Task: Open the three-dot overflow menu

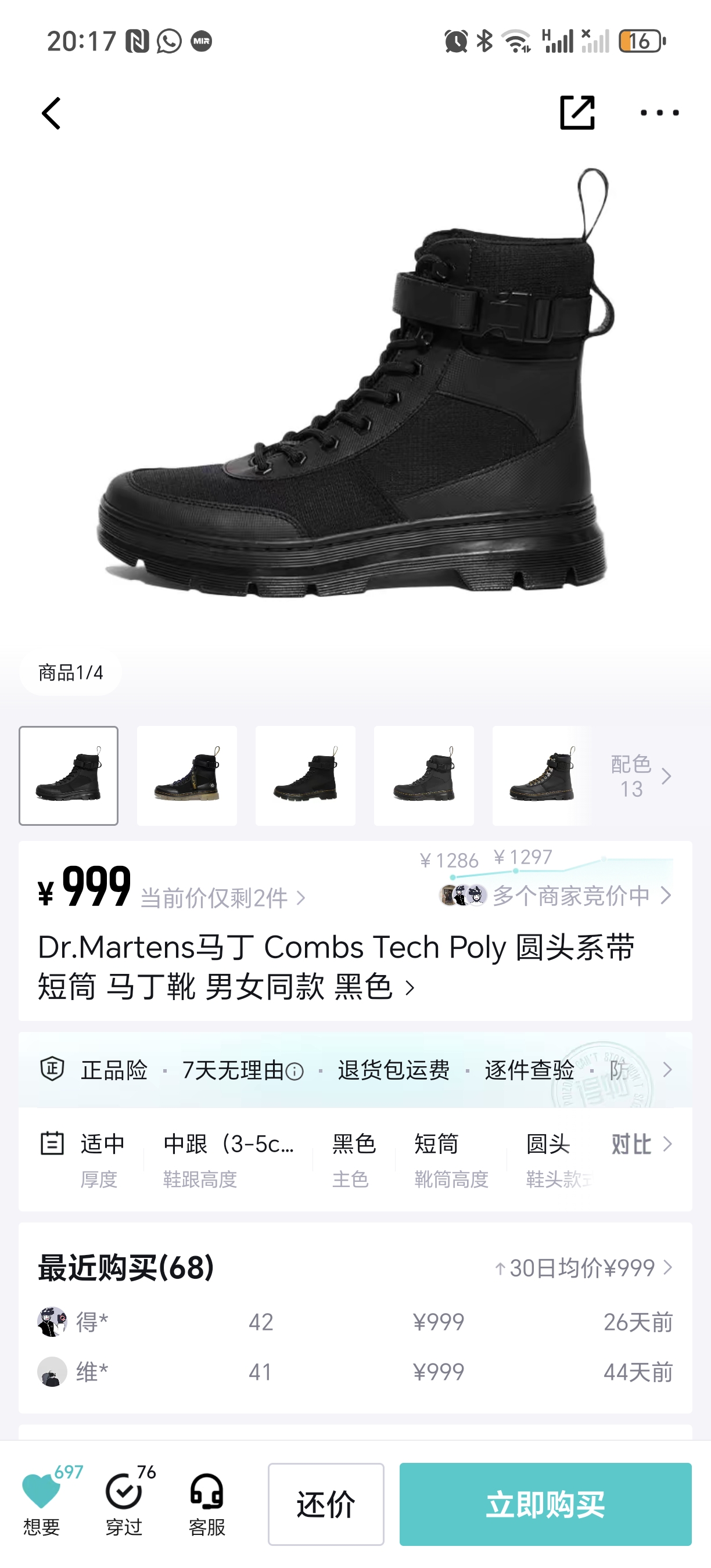Action: pyautogui.click(x=659, y=113)
